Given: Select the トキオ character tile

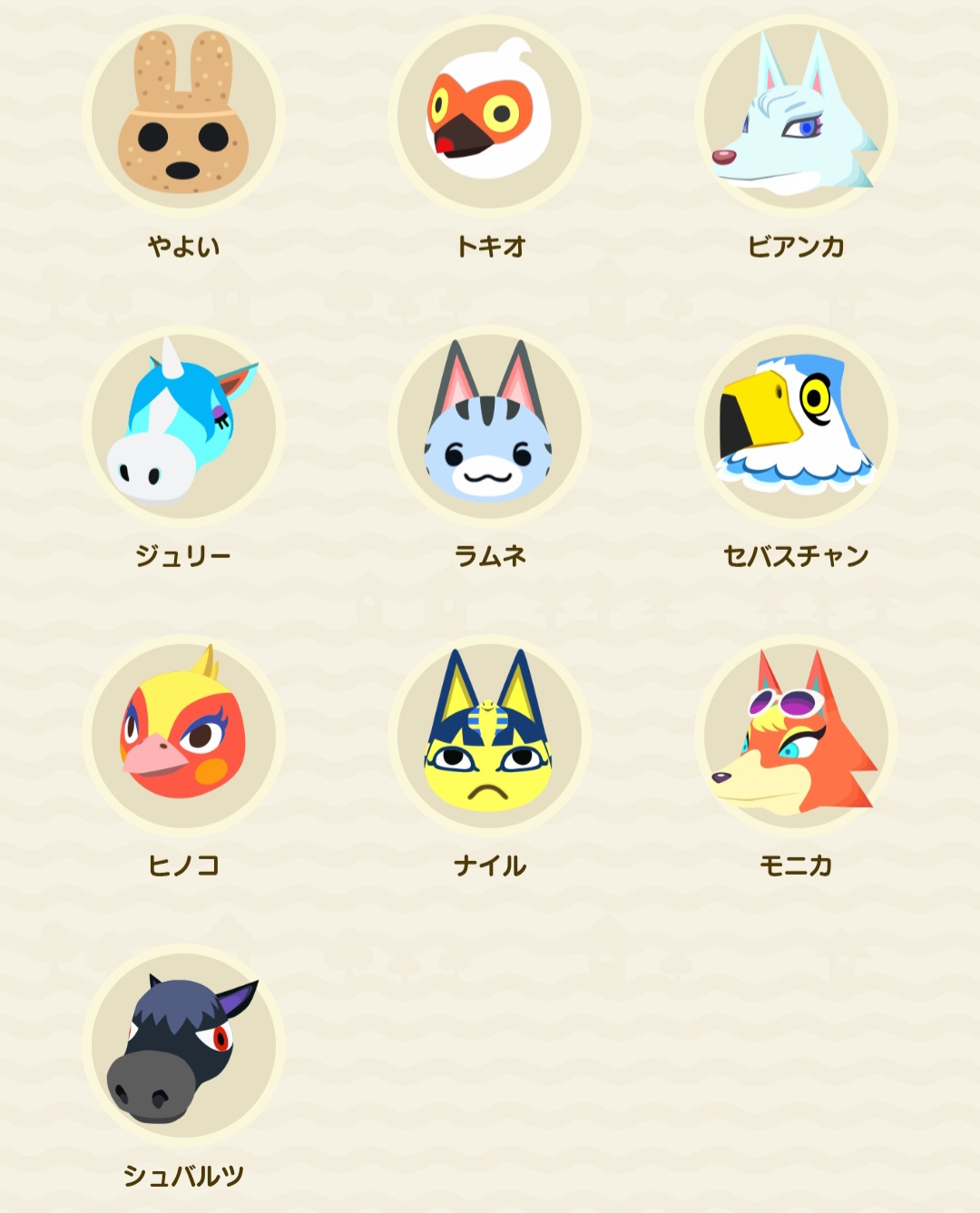Looking at the screenshot, I should click(490, 116).
